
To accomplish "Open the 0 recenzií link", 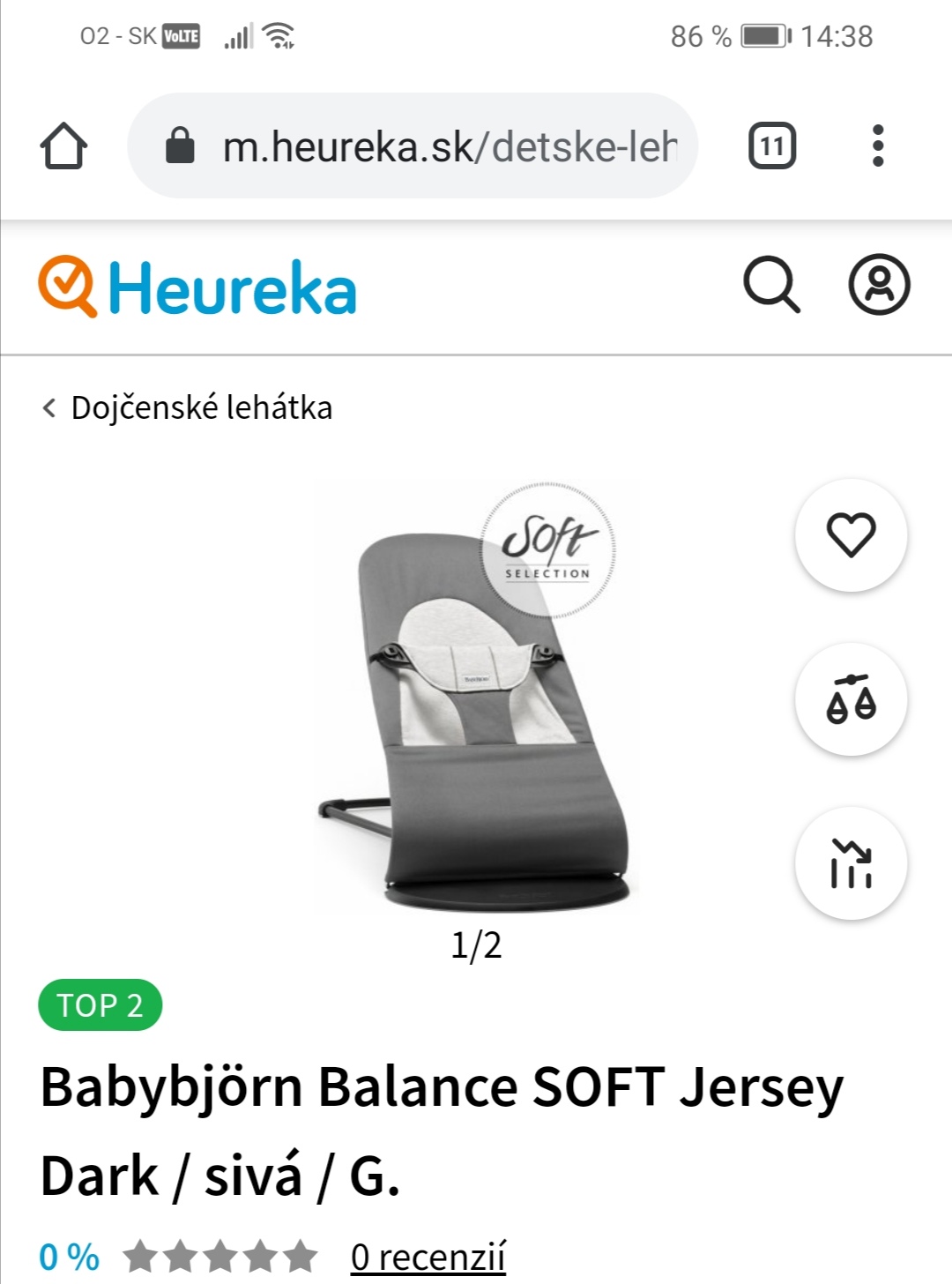I will point(428,1257).
